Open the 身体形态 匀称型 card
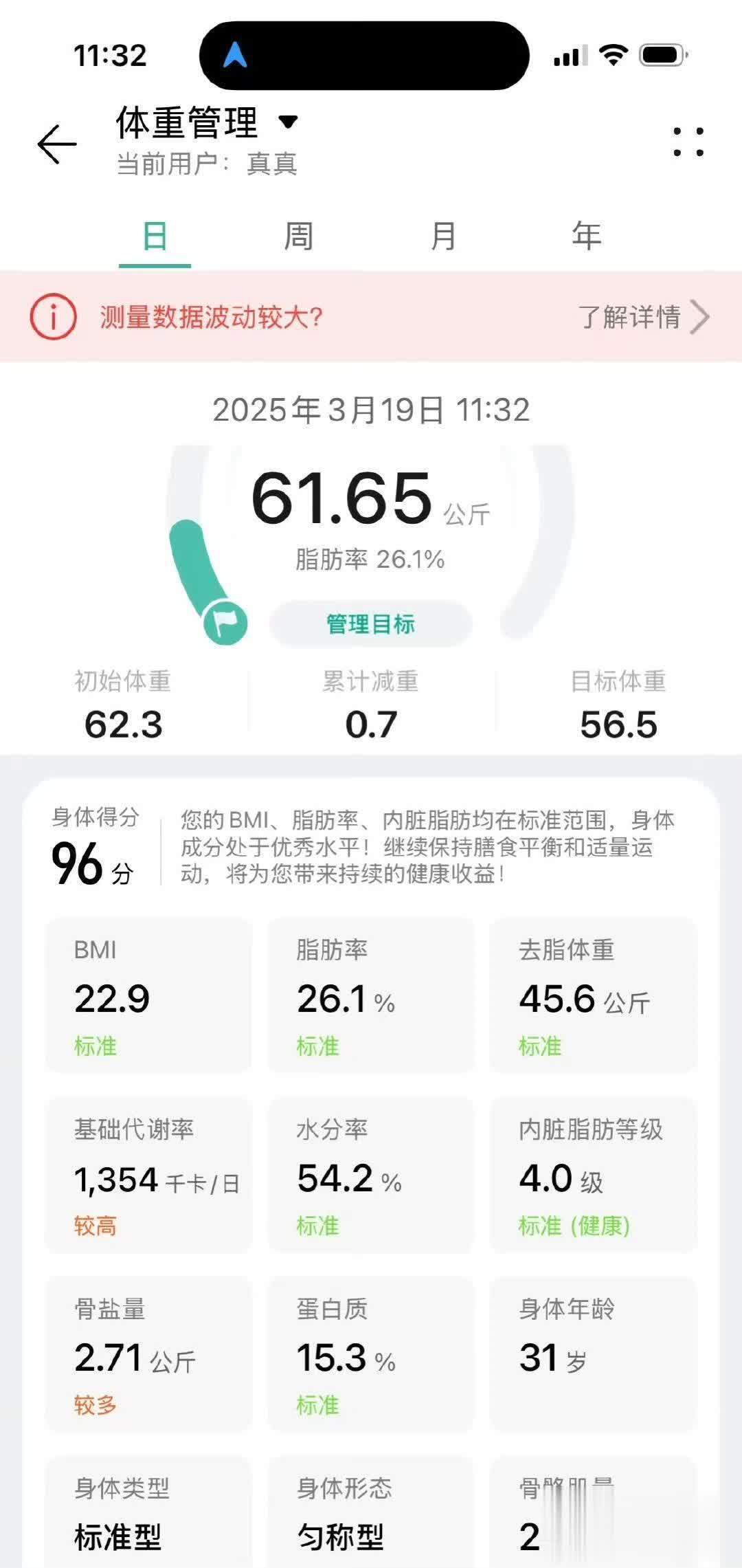Image resolution: width=742 pixels, height=1568 pixels. [370, 1512]
